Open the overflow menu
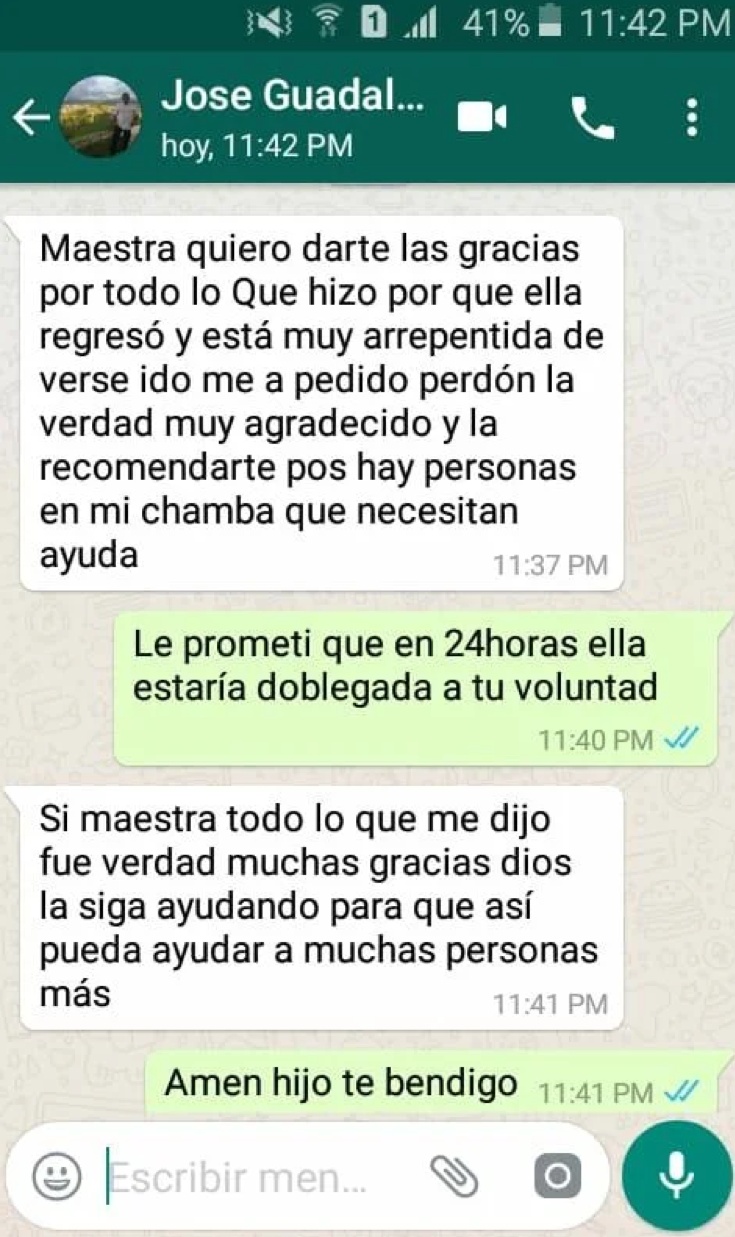Viewport: 735px width, 1237px height. coord(692,117)
